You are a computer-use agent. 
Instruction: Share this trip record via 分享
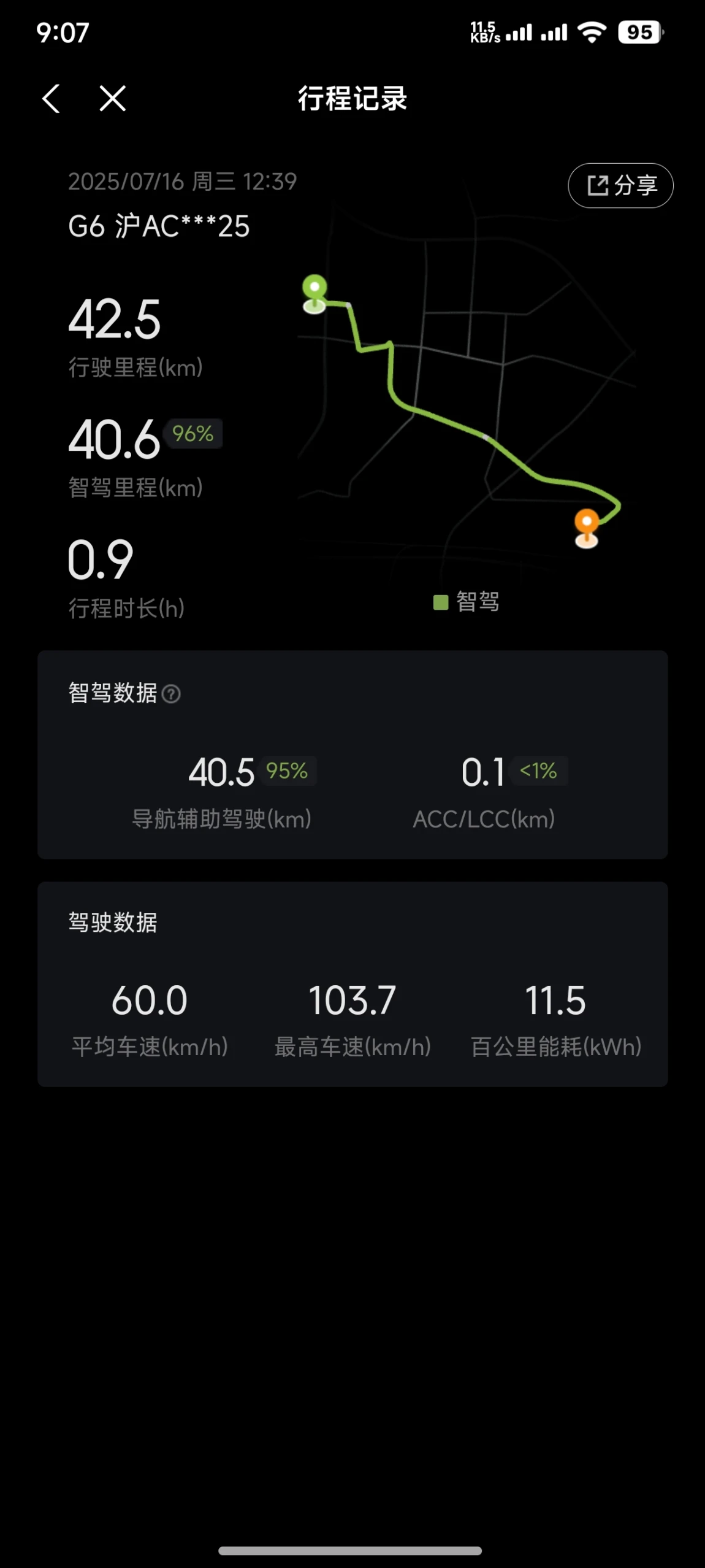(620, 185)
